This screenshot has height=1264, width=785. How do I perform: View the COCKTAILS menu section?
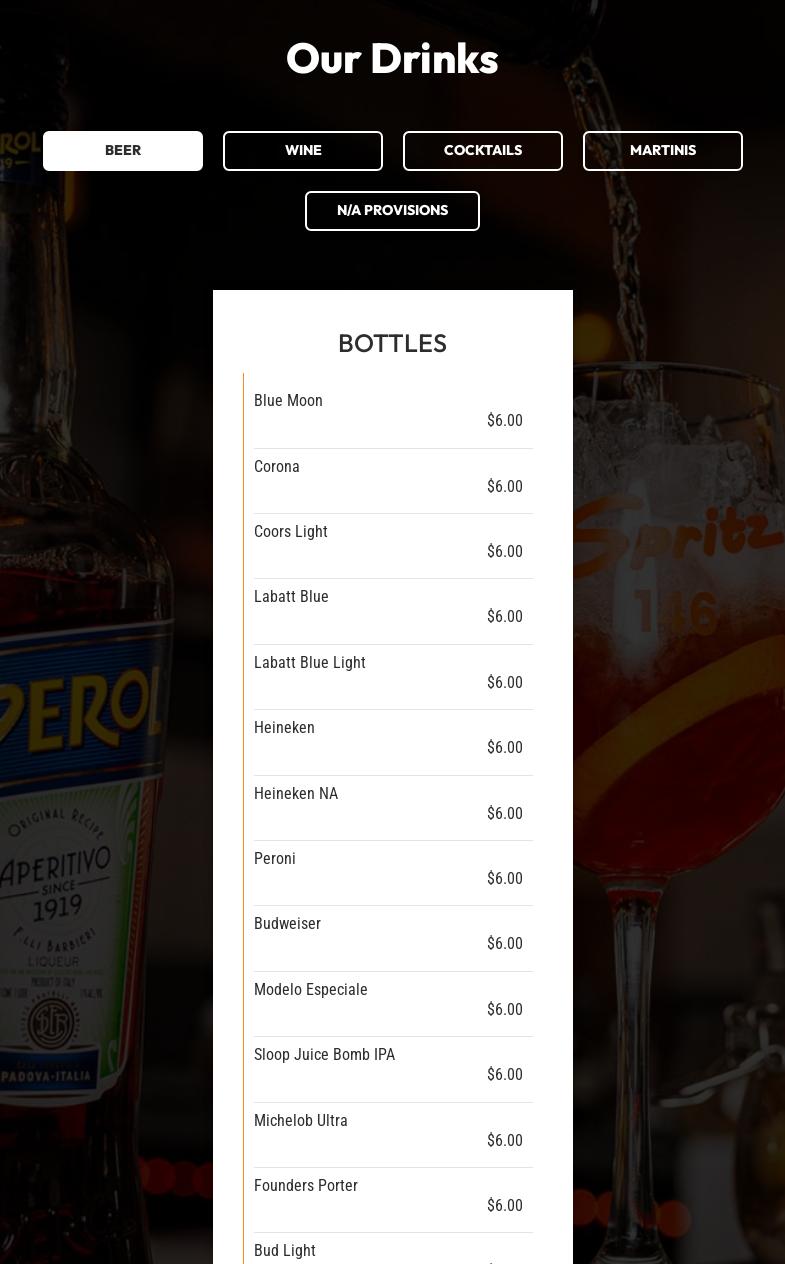482,150
